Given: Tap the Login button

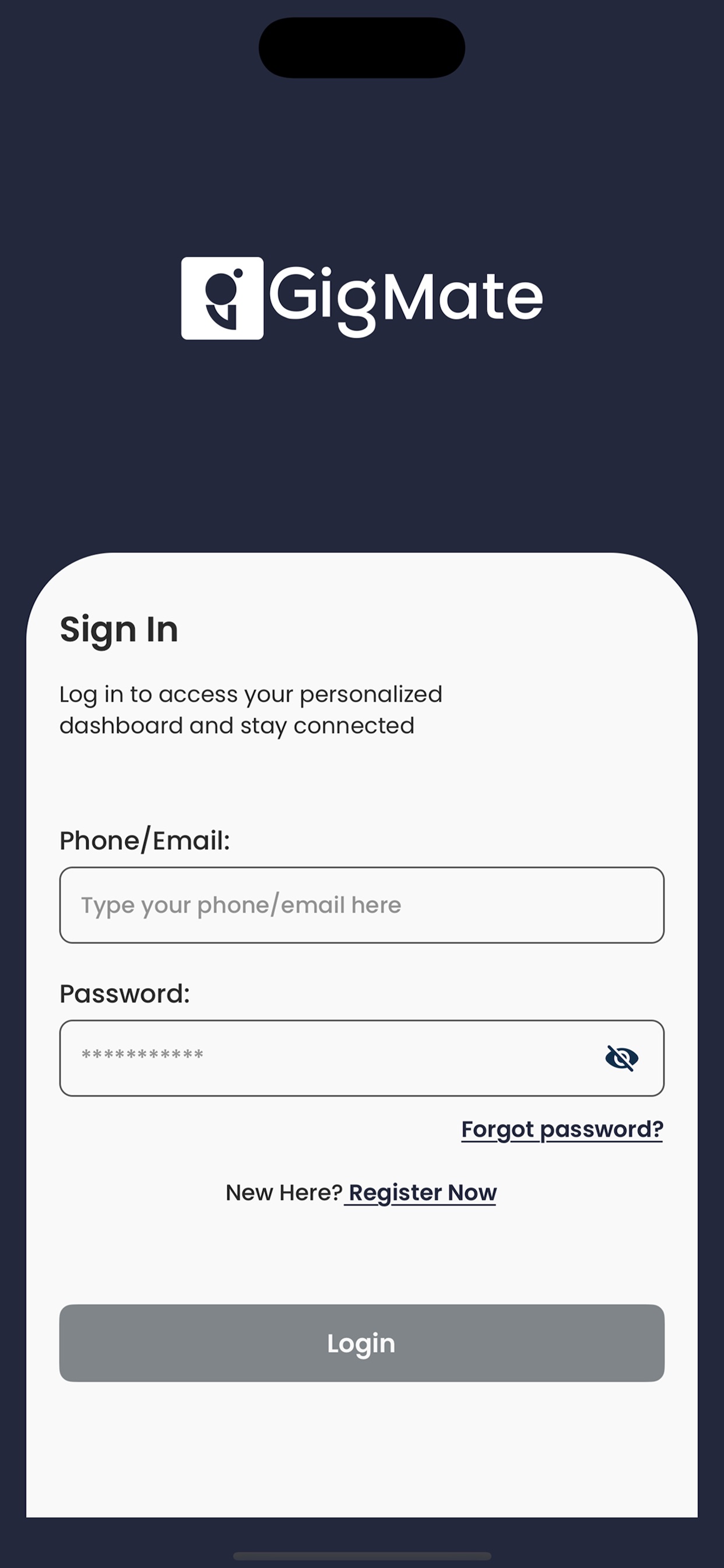Looking at the screenshot, I should [361, 1343].
